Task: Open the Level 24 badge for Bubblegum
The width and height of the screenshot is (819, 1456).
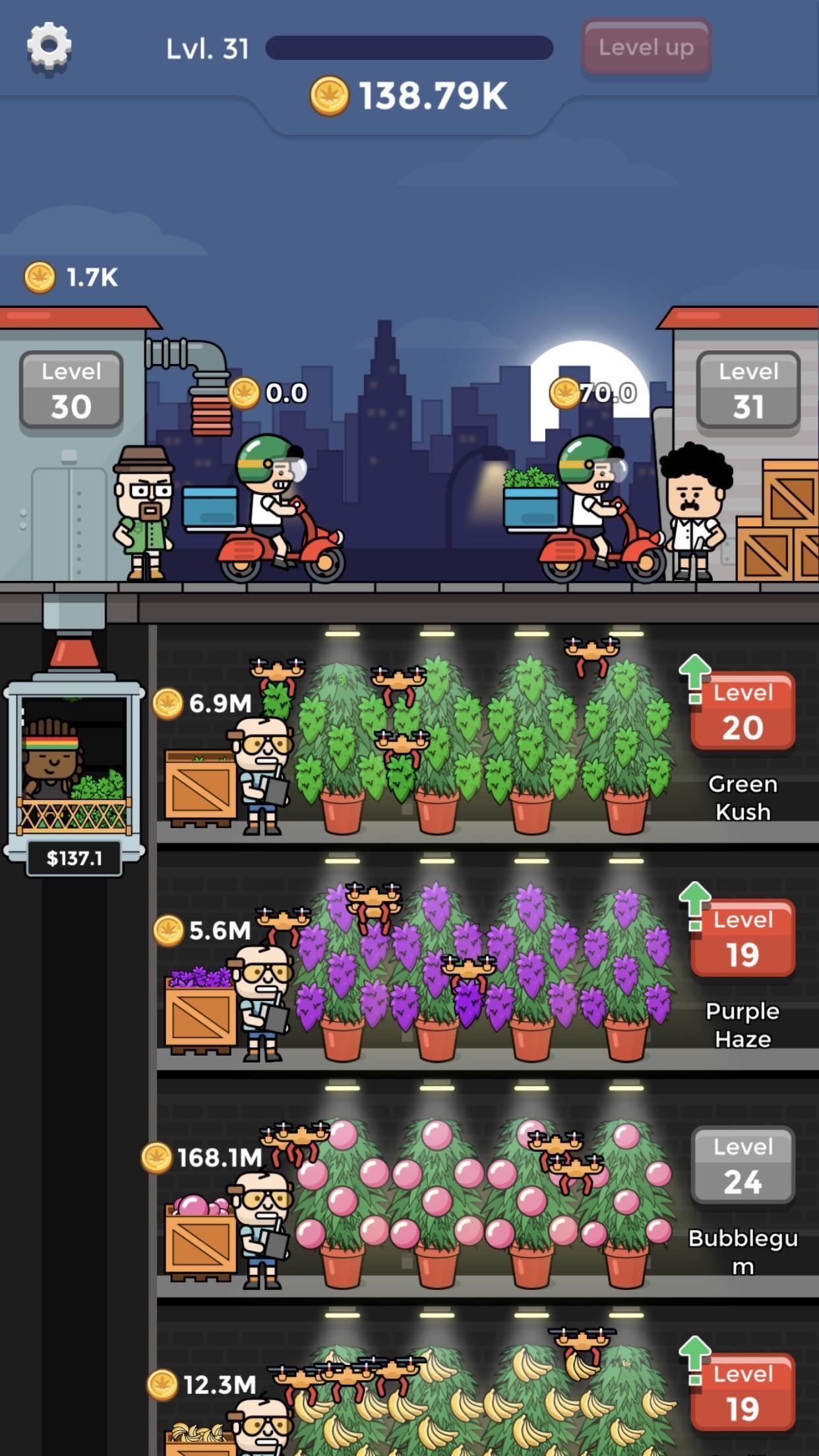Action: (x=743, y=1165)
